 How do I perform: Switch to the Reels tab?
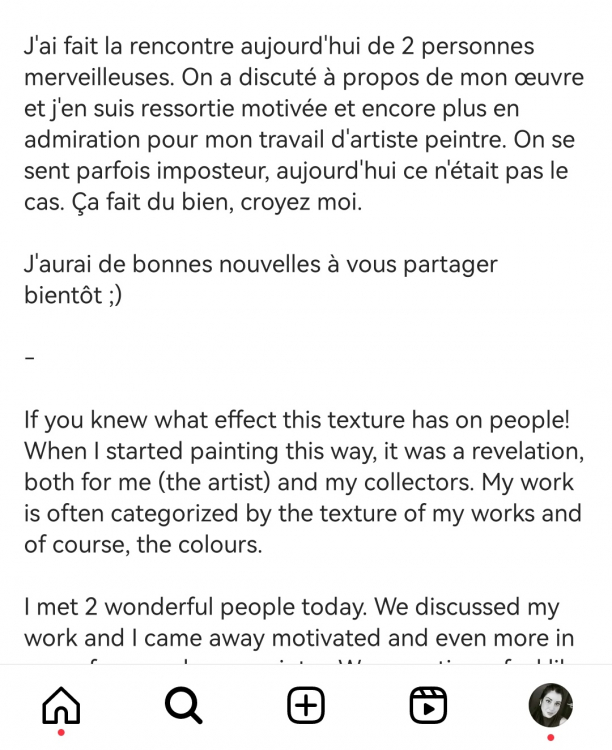pos(428,706)
